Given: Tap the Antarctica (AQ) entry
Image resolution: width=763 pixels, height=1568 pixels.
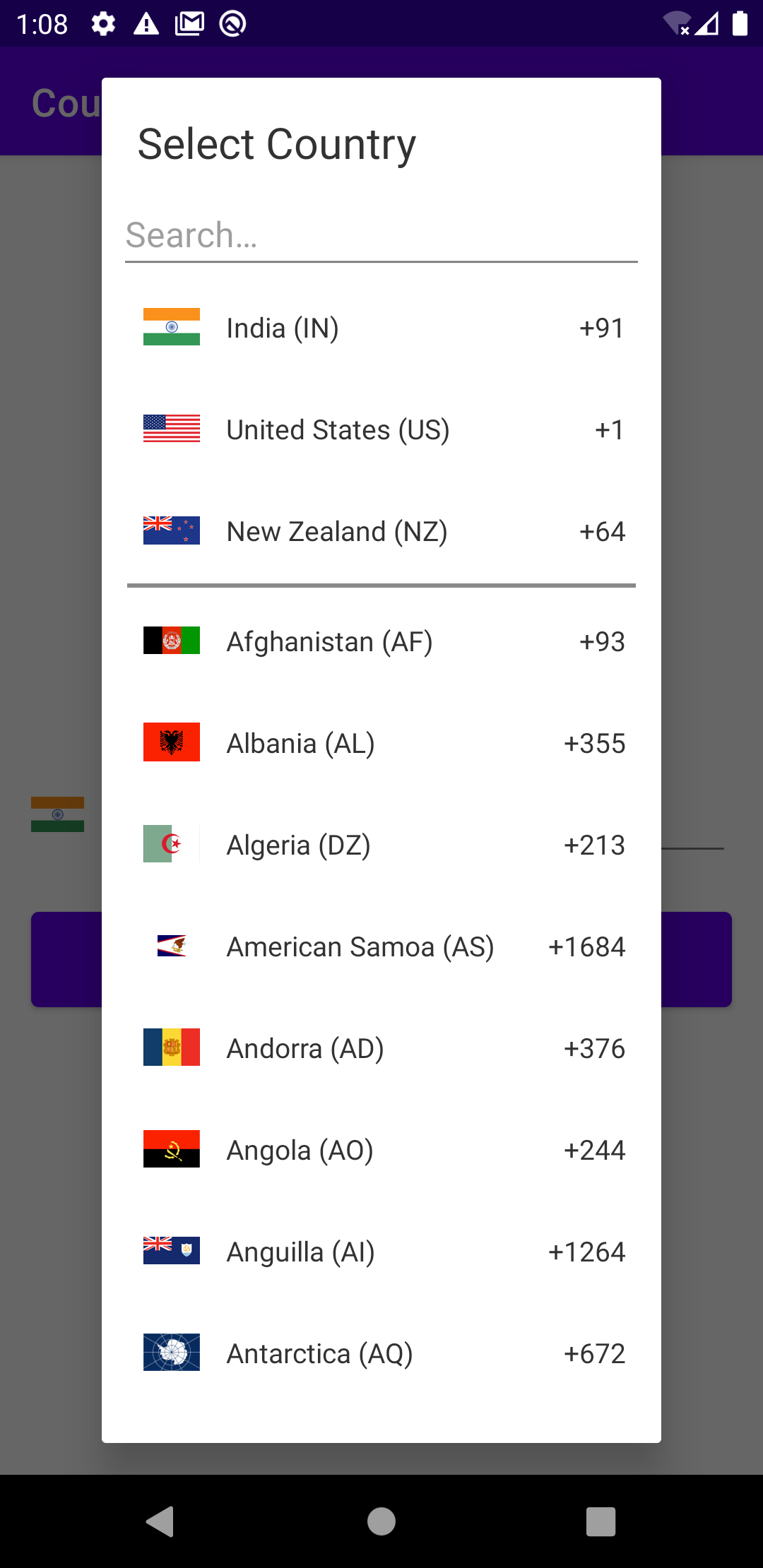Looking at the screenshot, I should coord(381,1353).
